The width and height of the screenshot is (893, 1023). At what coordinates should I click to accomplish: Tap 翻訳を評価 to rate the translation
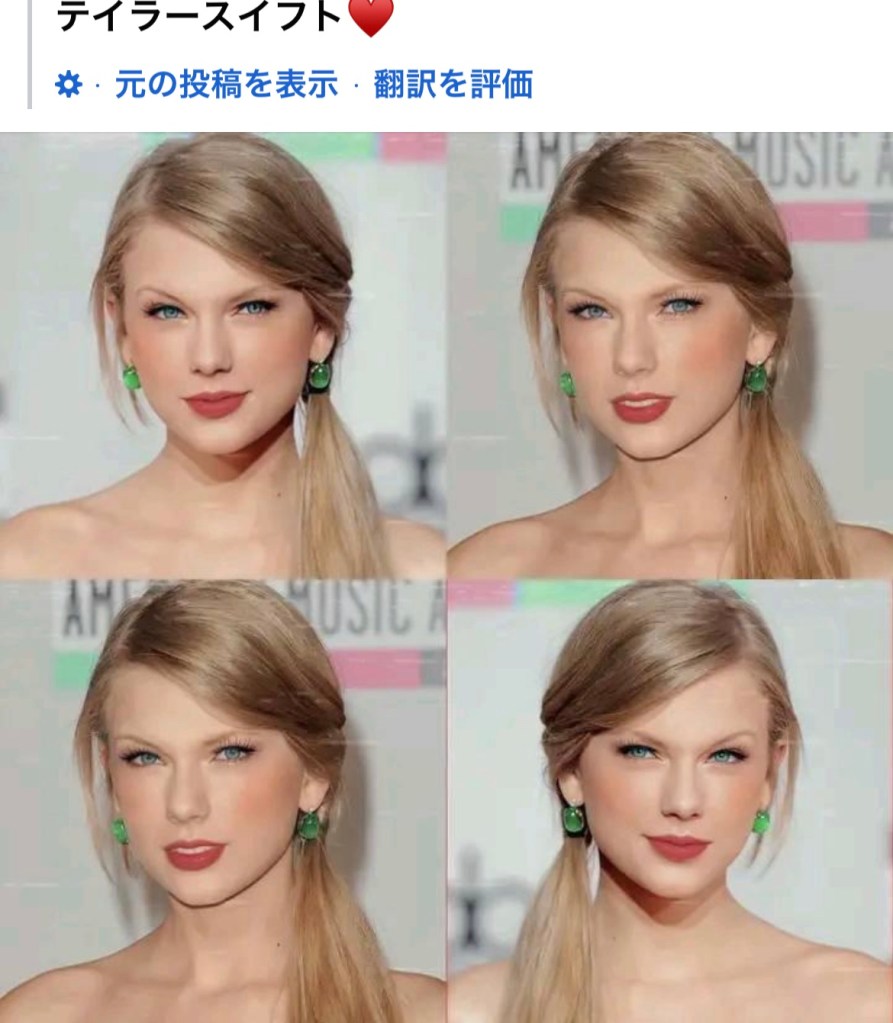[x=453, y=85]
